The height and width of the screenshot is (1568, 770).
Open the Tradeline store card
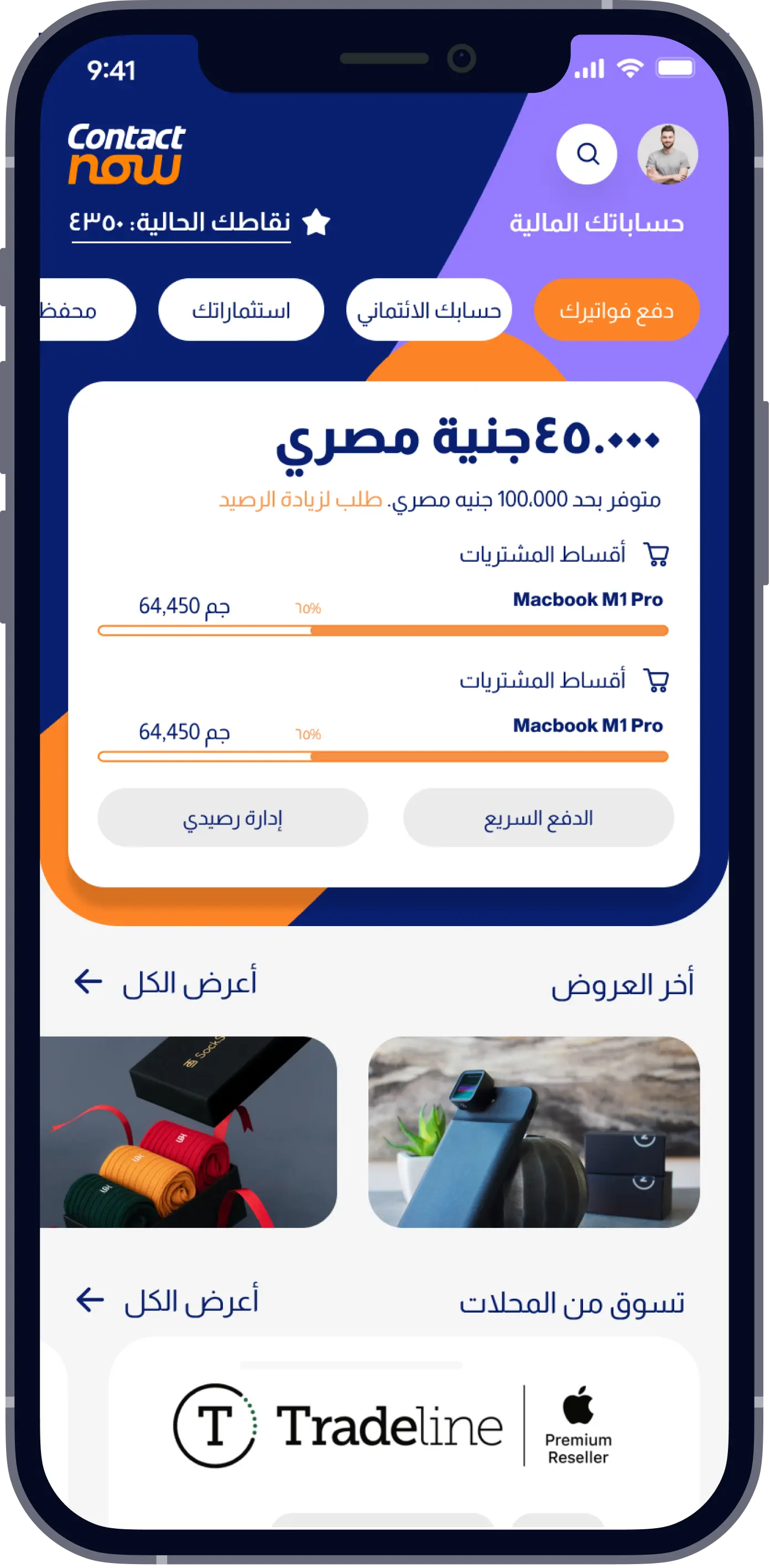tap(403, 1425)
